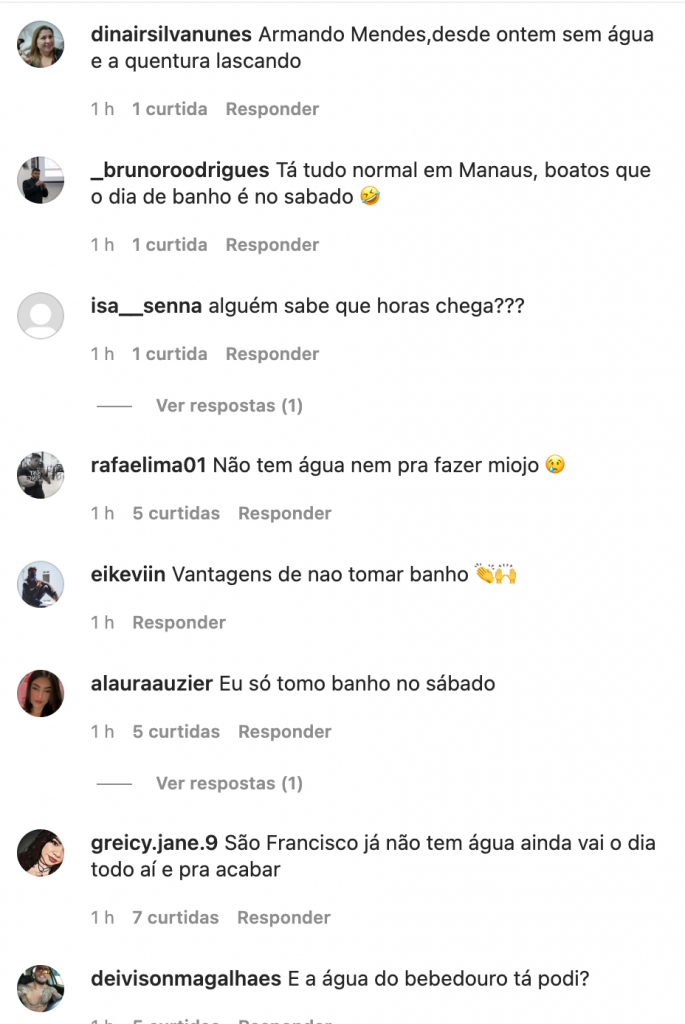Open dinairsilvanunes' profile picture
The width and height of the screenshot is (685, 1024).
pyautogui.click(x=41, y=45)
